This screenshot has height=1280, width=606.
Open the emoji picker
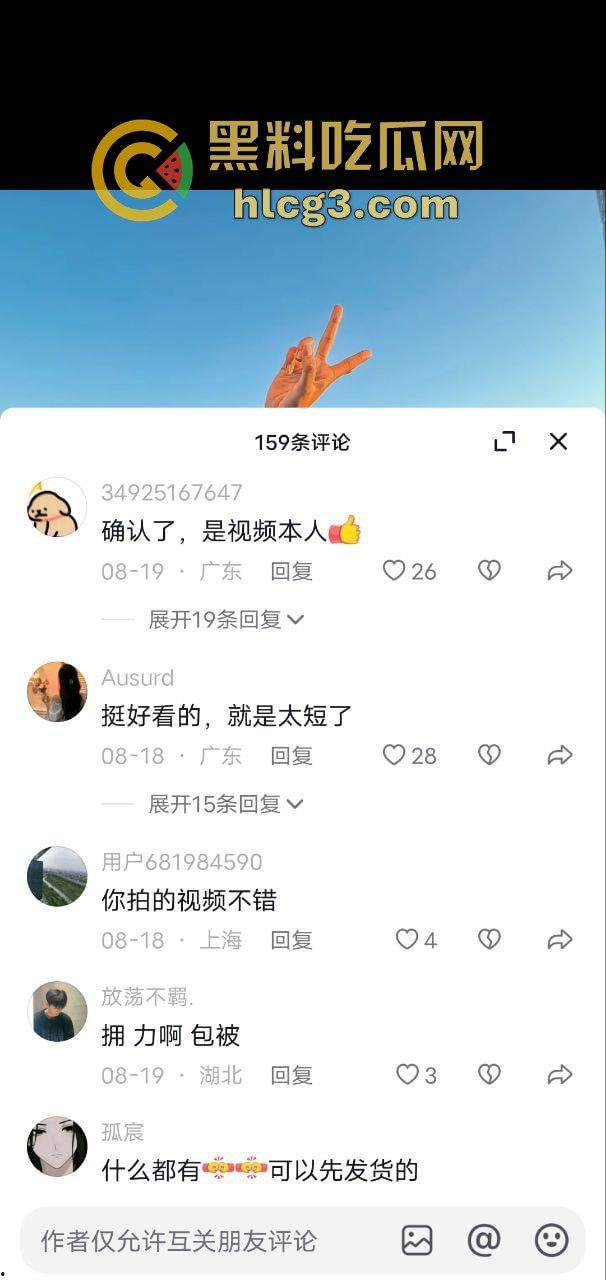click(x=551, y=1241)
